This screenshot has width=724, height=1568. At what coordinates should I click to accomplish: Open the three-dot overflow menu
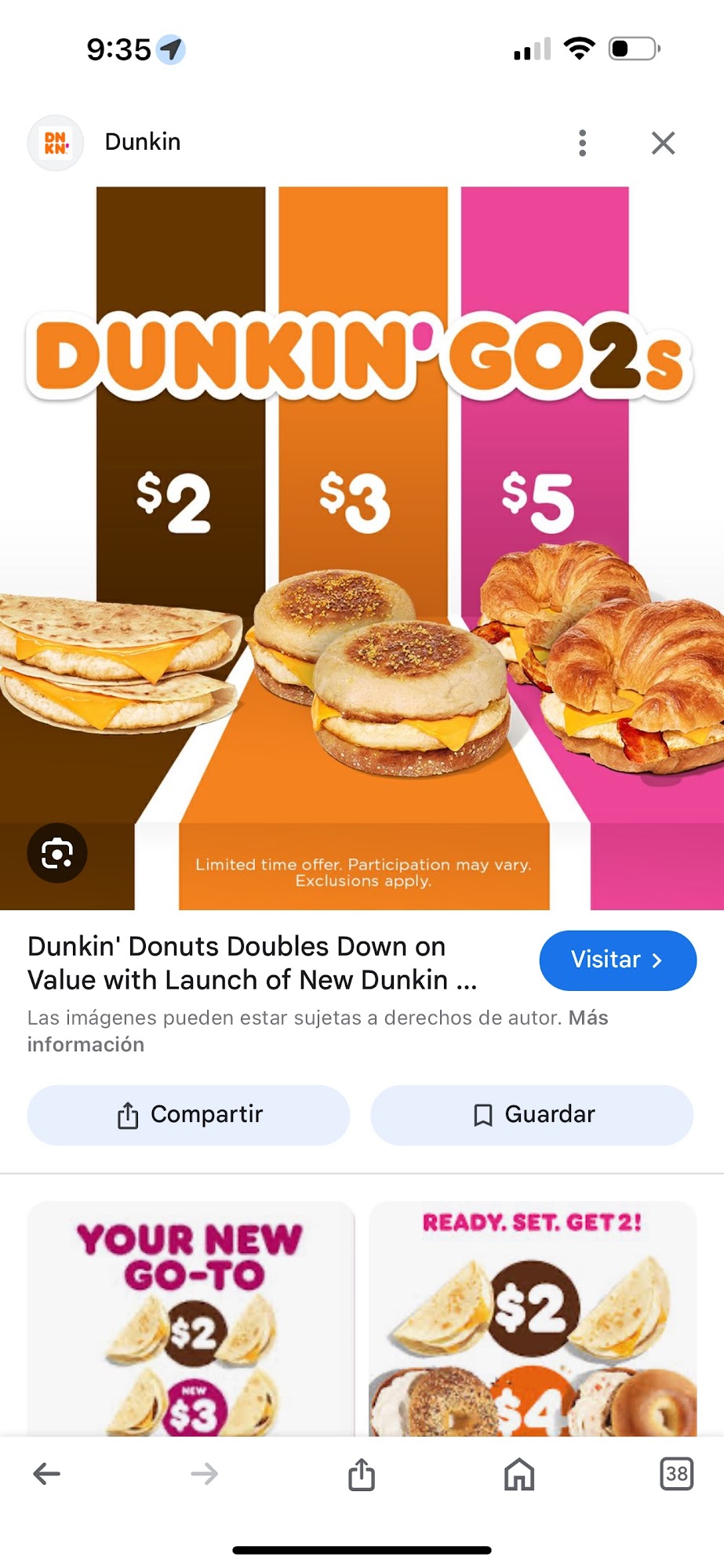click(582, 143)
